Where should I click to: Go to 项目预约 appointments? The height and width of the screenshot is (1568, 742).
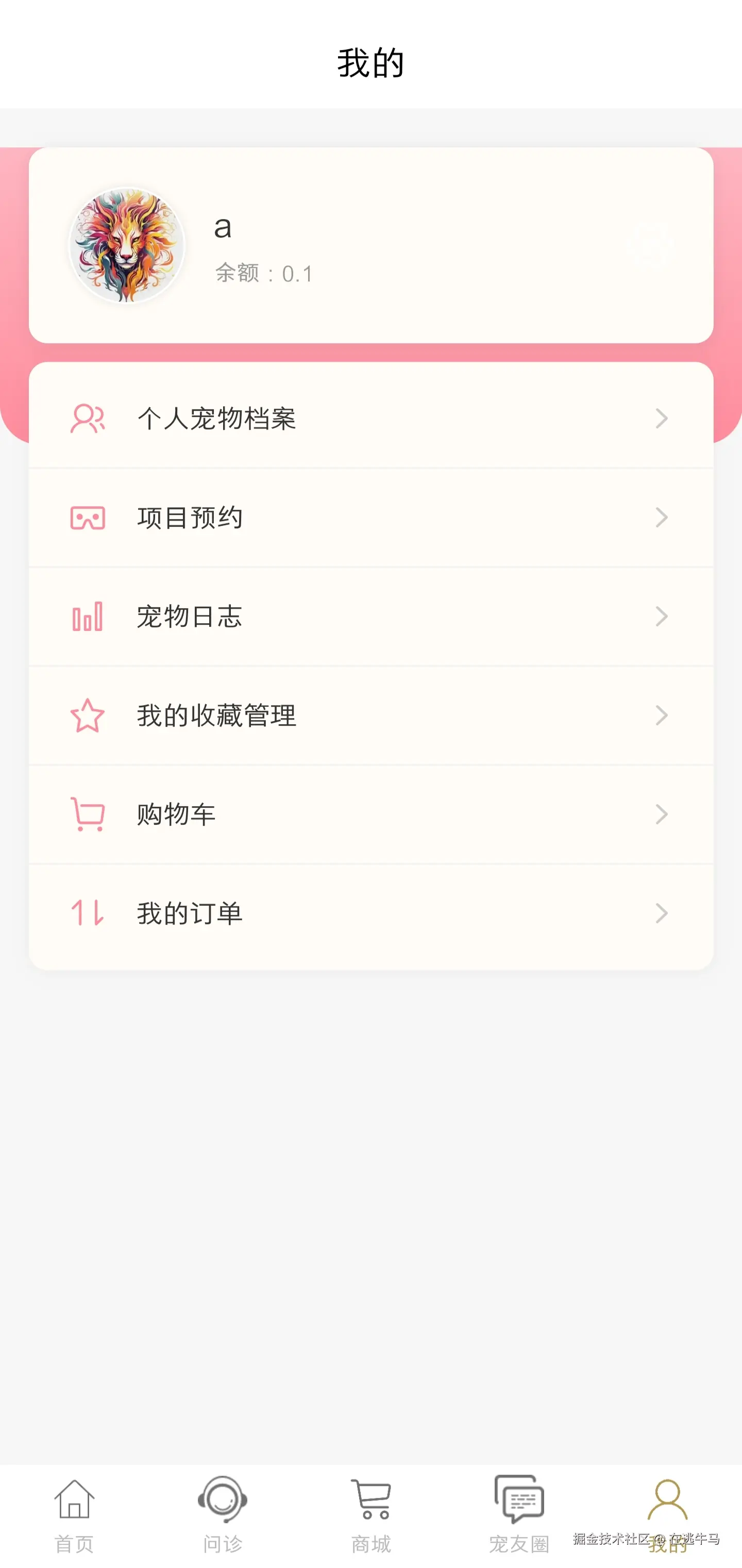[370, 518]
